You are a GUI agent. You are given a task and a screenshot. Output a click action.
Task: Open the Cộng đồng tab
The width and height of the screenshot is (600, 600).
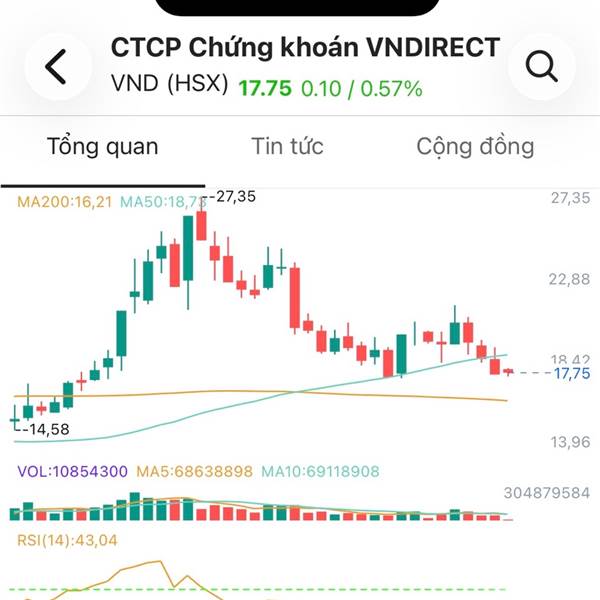pos(475,147)
